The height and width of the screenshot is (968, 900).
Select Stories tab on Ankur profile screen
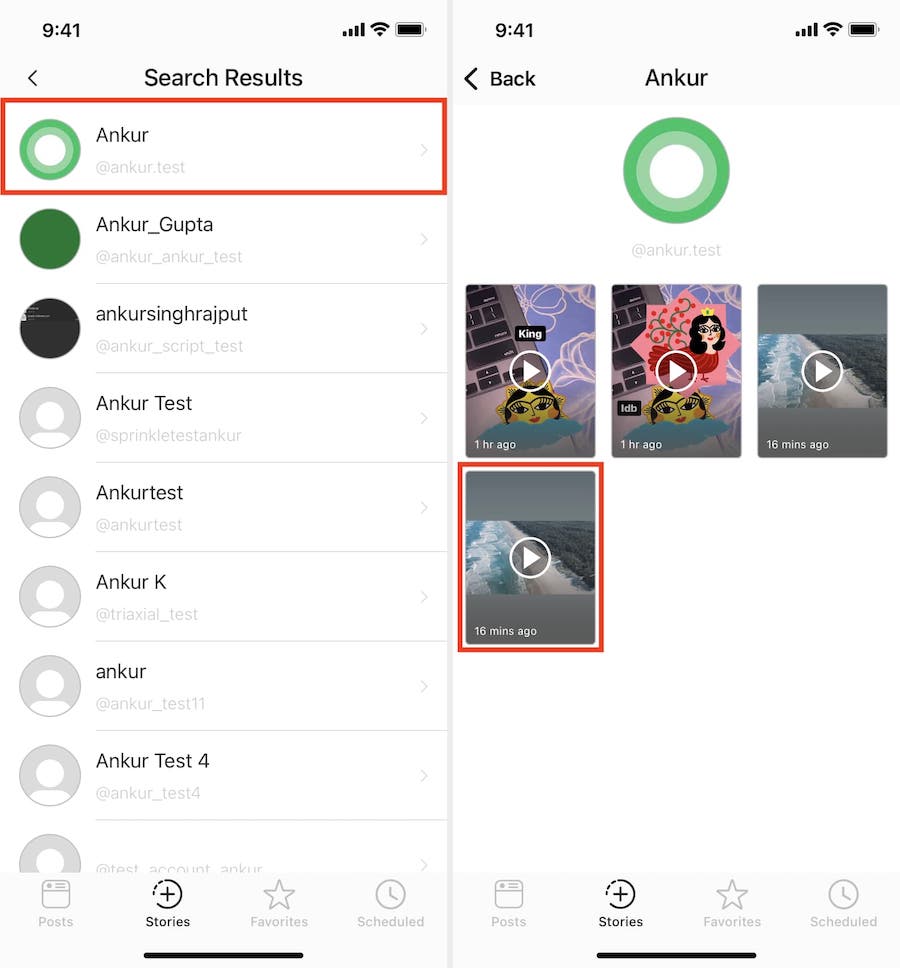pyautogui.click(x=620, y=903)
